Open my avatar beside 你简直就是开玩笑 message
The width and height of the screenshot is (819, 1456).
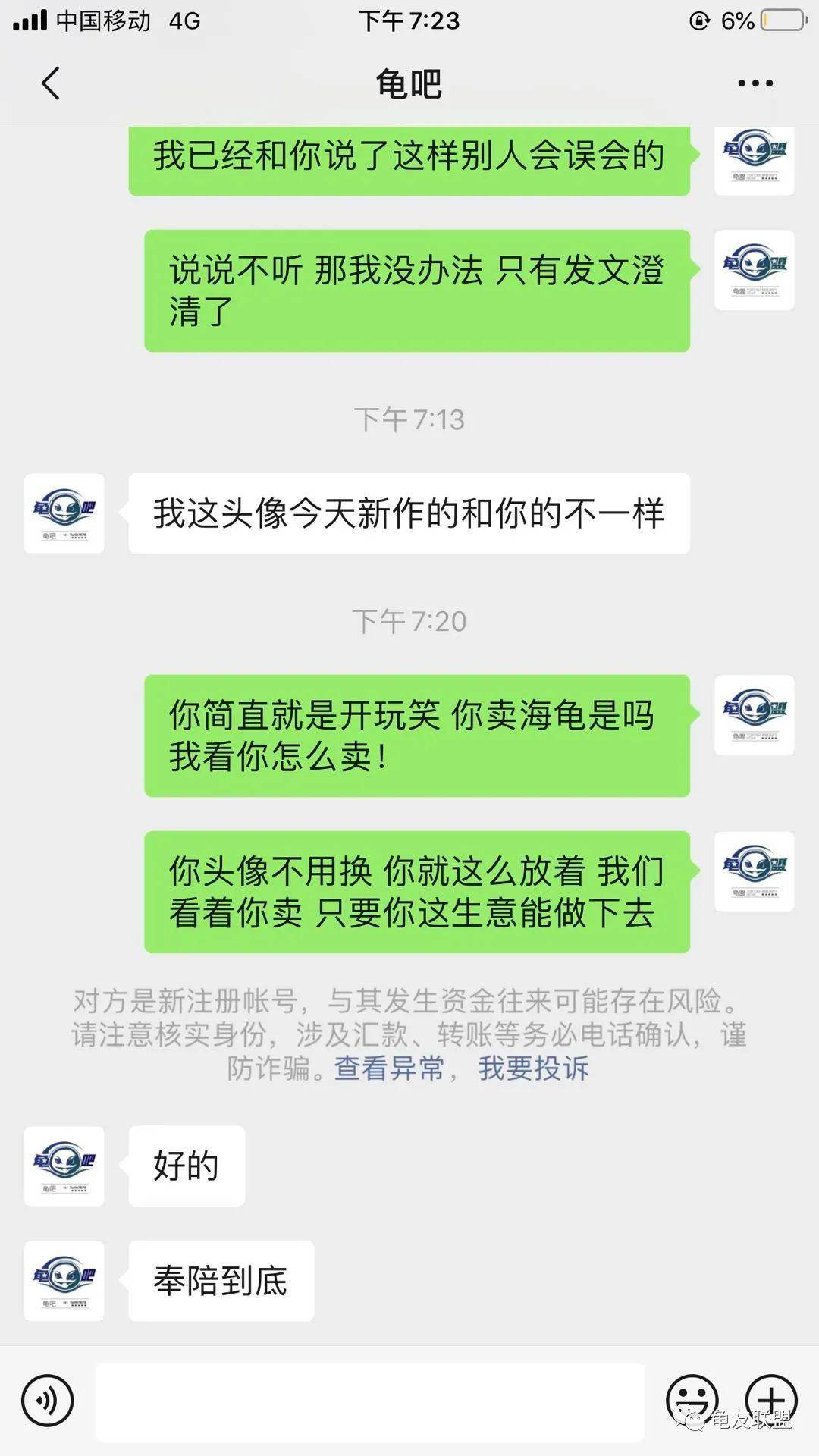pyautogui.click(x=754, y=714)
